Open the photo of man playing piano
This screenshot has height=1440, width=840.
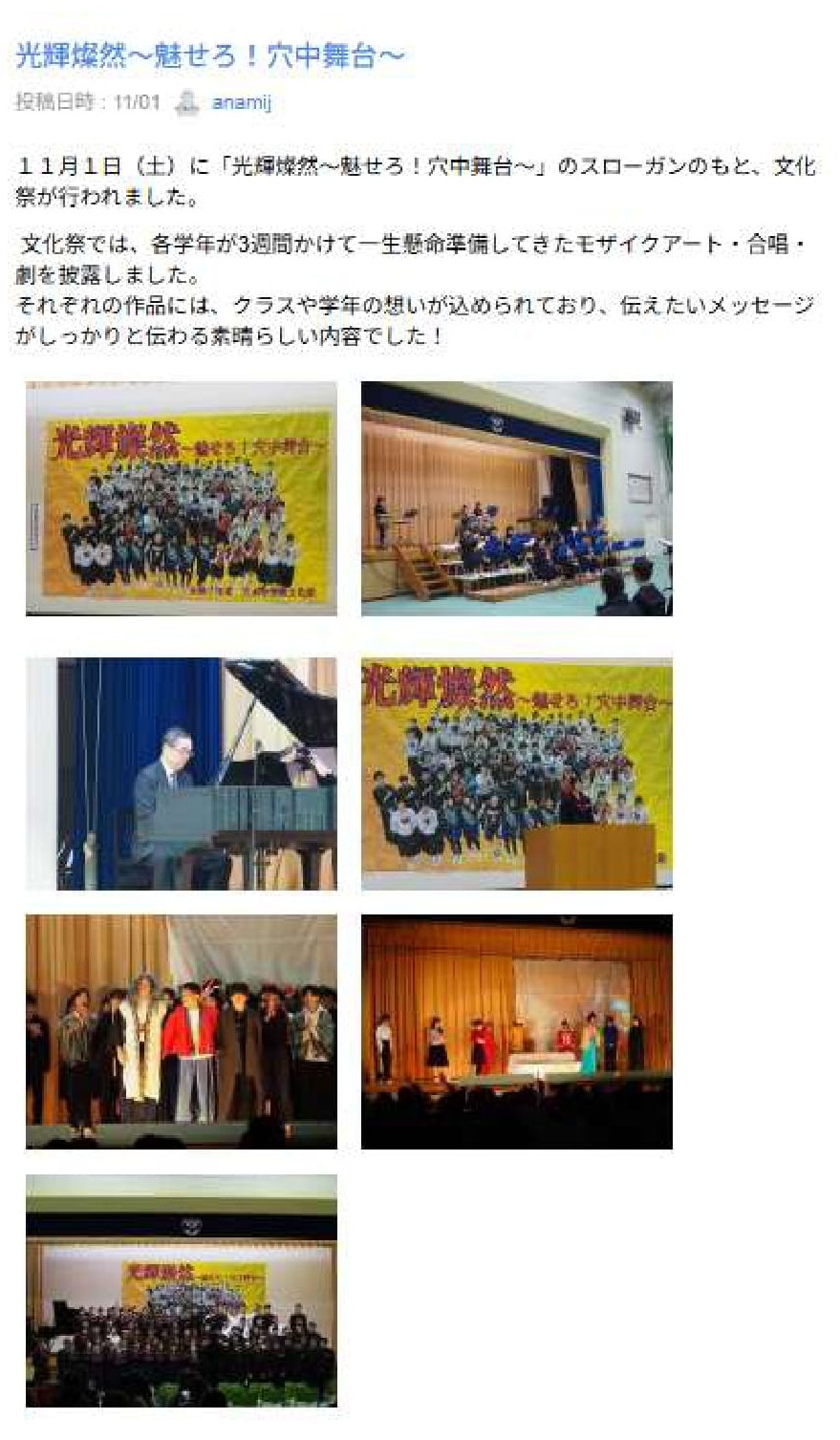coord(182,773)
